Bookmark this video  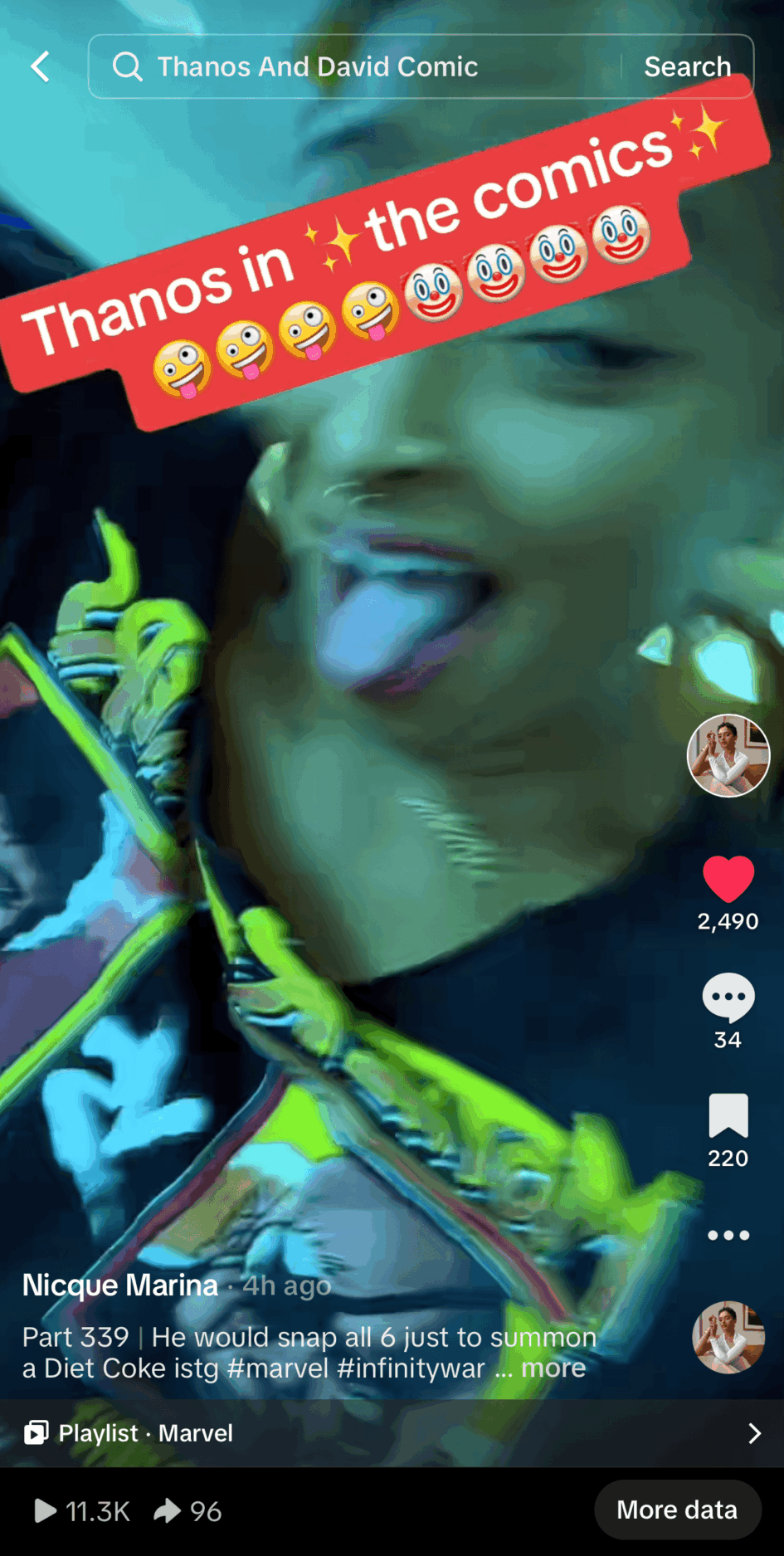728,1115
